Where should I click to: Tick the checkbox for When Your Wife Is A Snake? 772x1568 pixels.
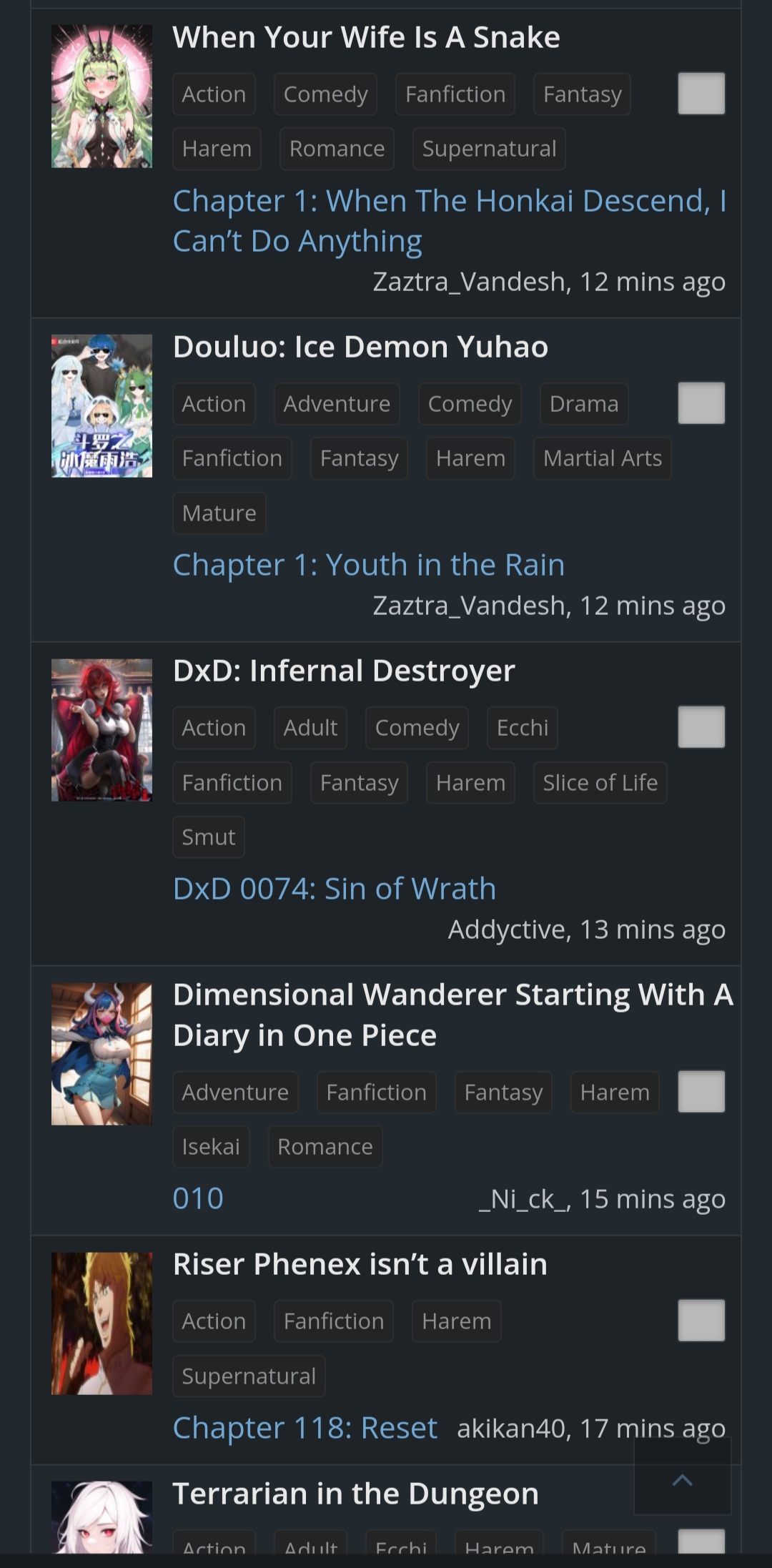(x=701, y=94)
